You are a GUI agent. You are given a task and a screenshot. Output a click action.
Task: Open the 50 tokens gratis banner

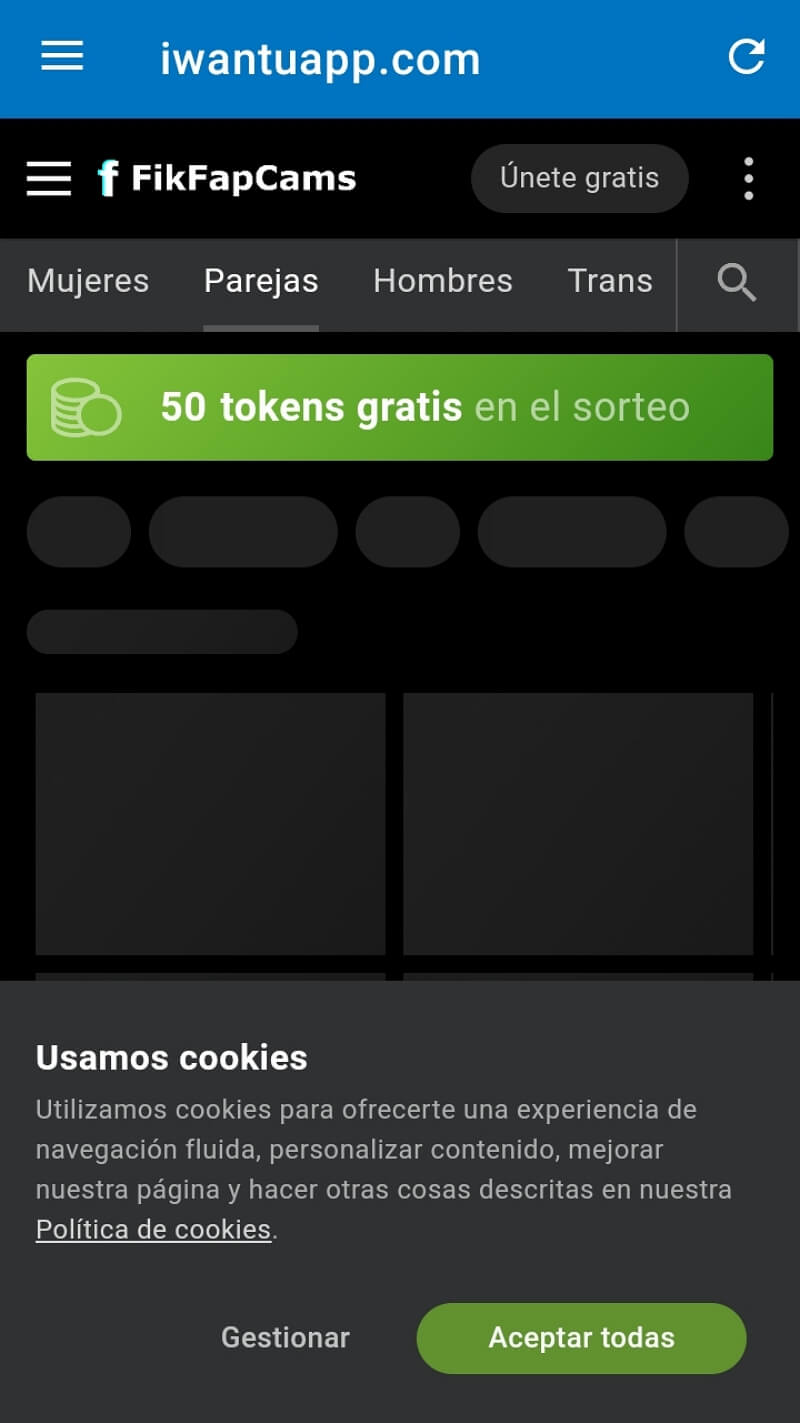400,407
